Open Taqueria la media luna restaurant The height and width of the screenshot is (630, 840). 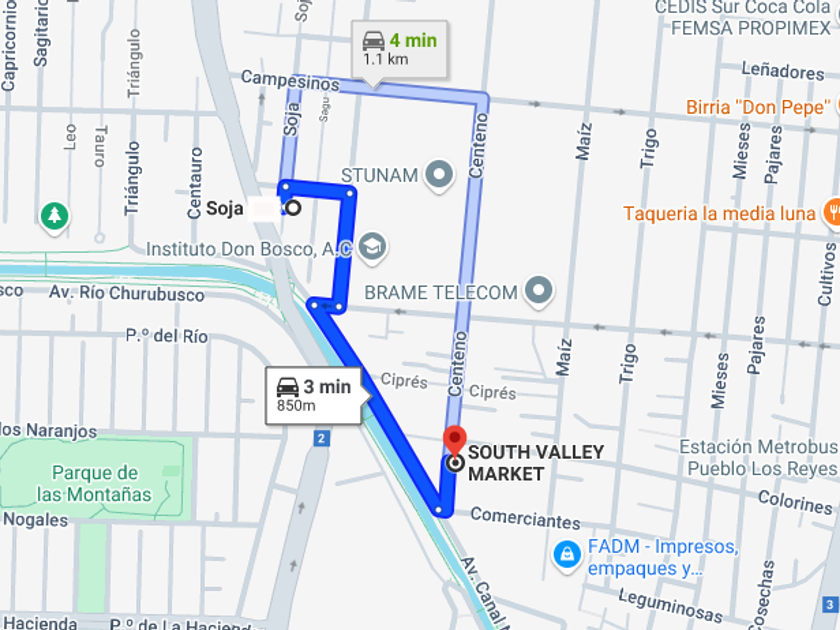[719, 214]
